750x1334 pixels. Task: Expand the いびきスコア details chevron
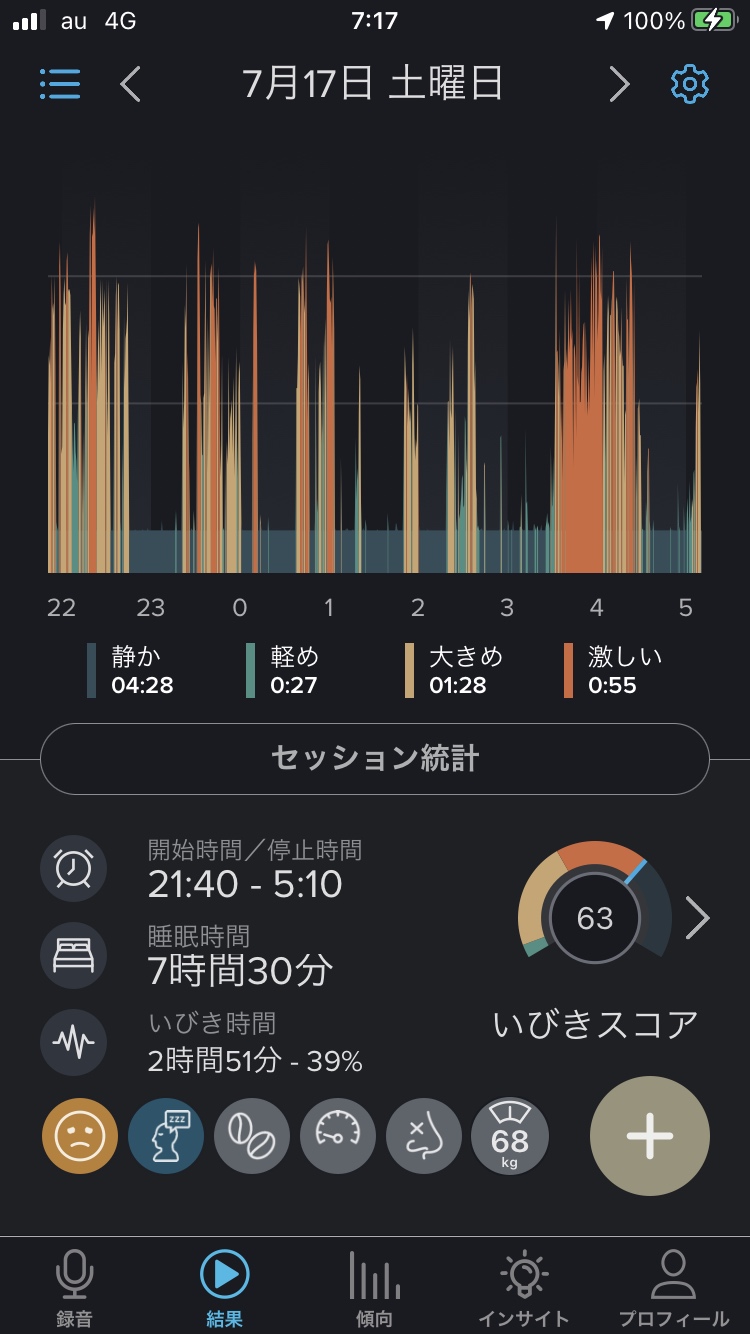[697, 918]
